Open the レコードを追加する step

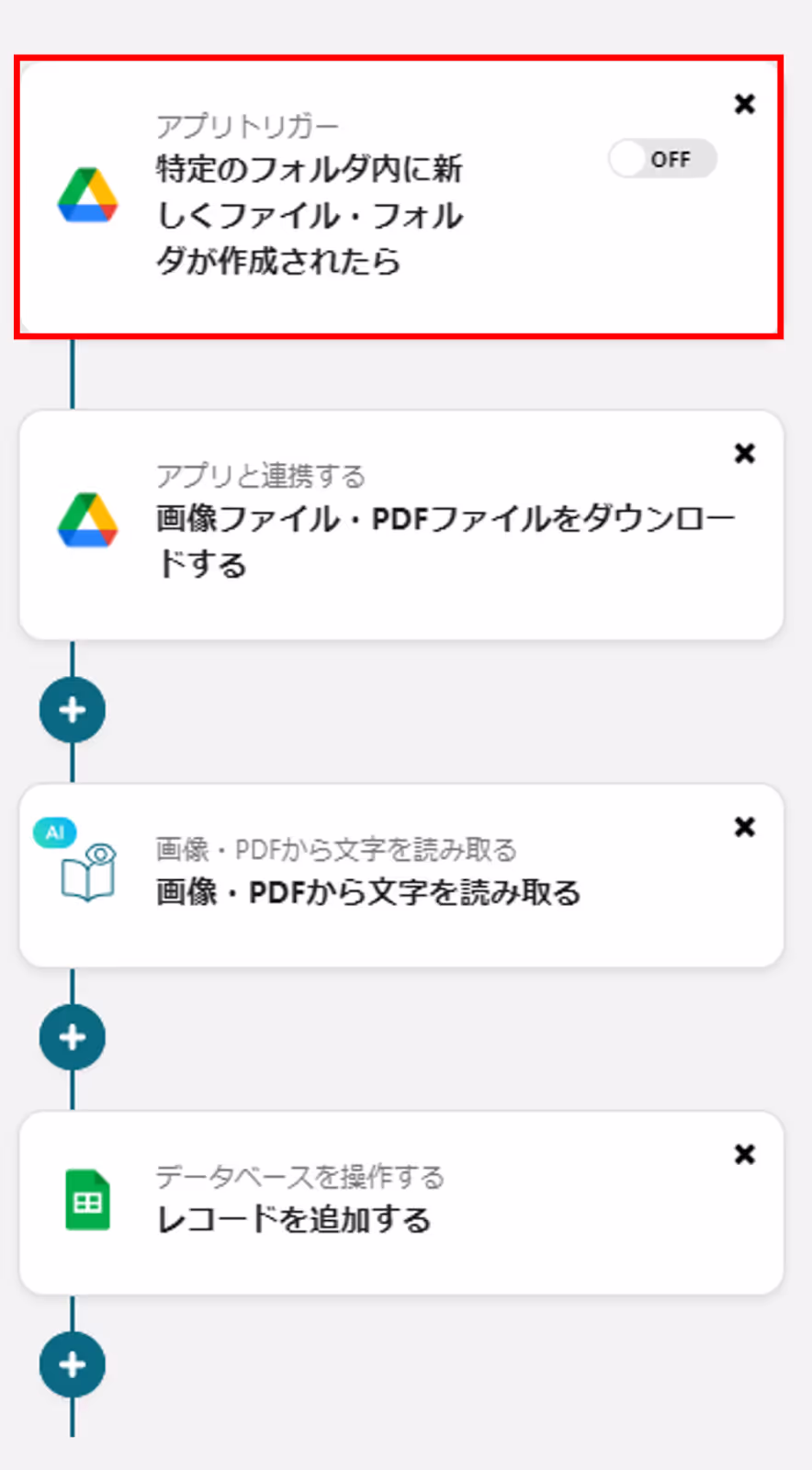click(x=401, y=1203)
